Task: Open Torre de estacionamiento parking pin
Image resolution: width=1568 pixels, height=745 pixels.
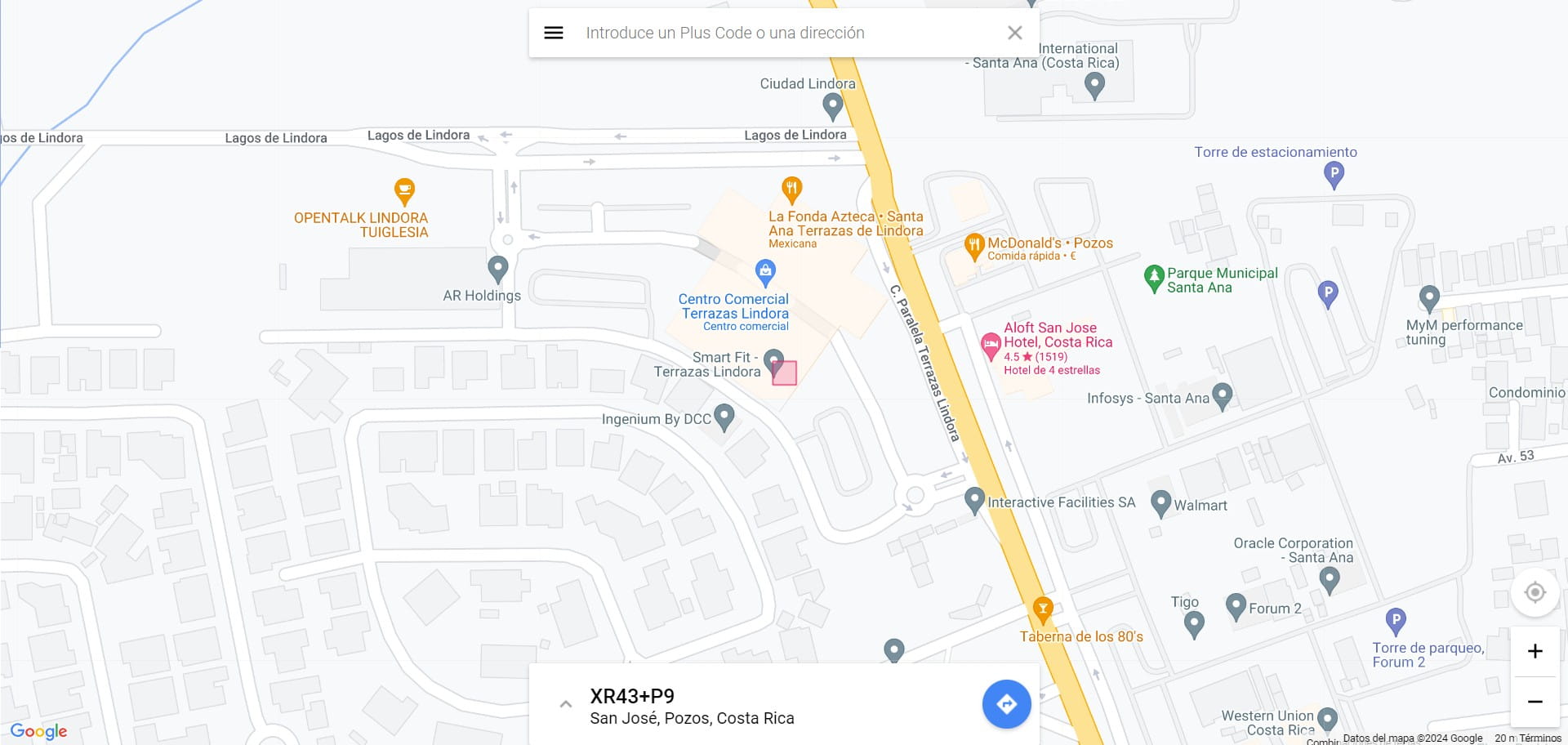Action: click(x=1333, y=173)
